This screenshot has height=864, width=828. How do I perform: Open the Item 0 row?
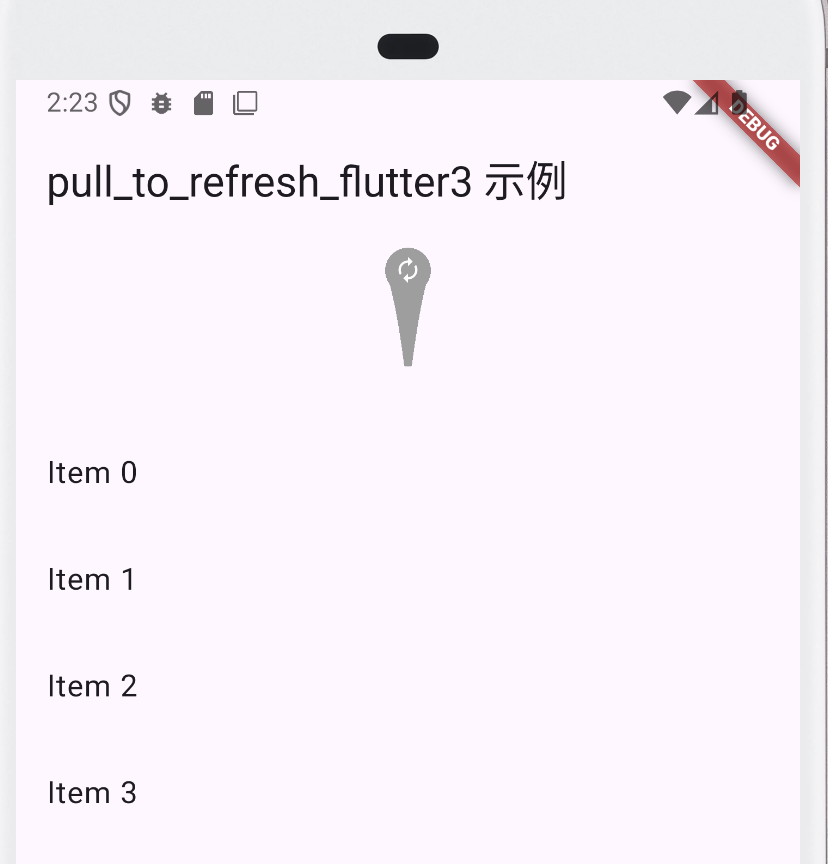pyautogui.click(x=92, y=473)
